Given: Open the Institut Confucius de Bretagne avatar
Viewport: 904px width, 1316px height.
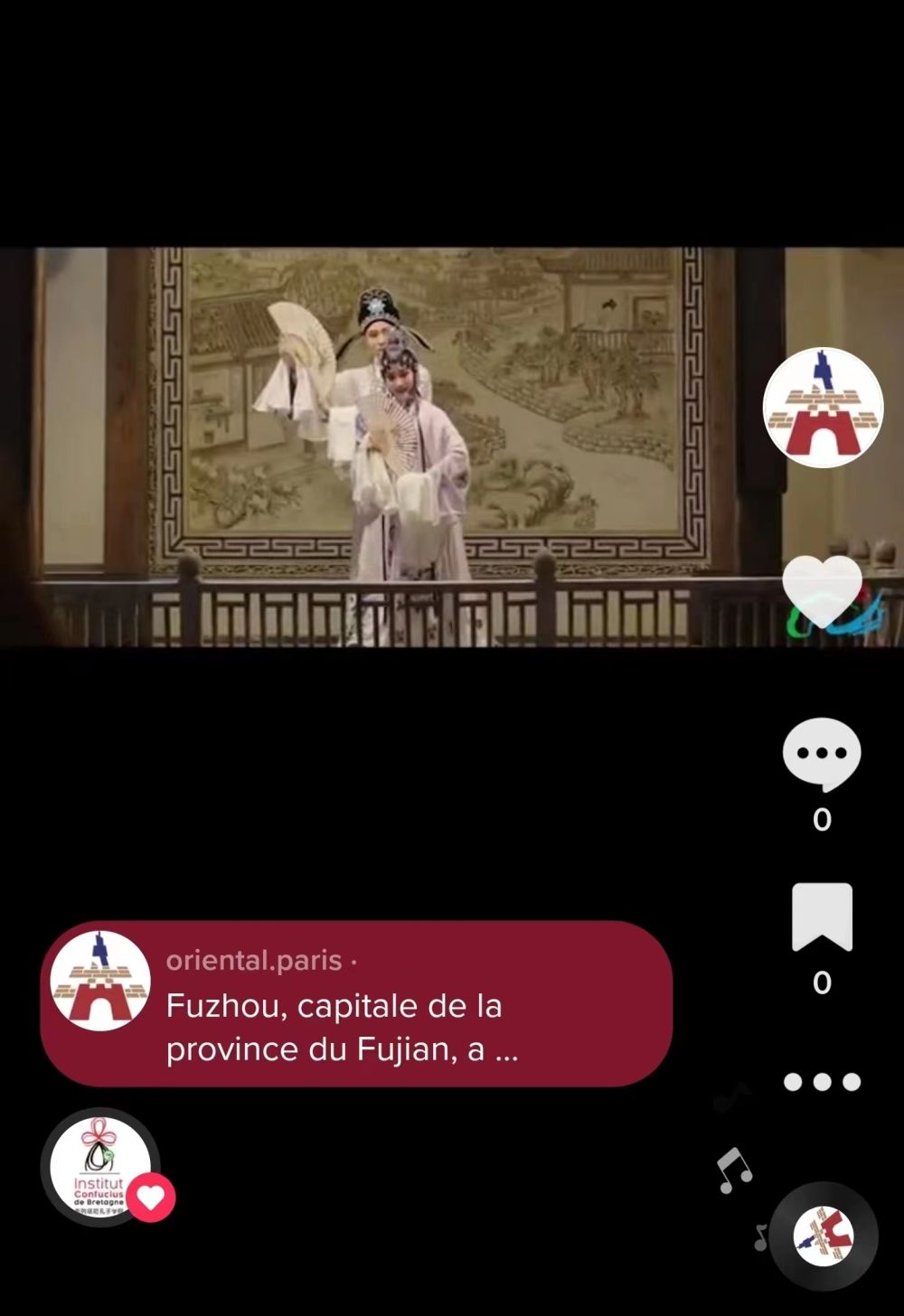Looking at the screenshot, I should (x=99, y=1168).
